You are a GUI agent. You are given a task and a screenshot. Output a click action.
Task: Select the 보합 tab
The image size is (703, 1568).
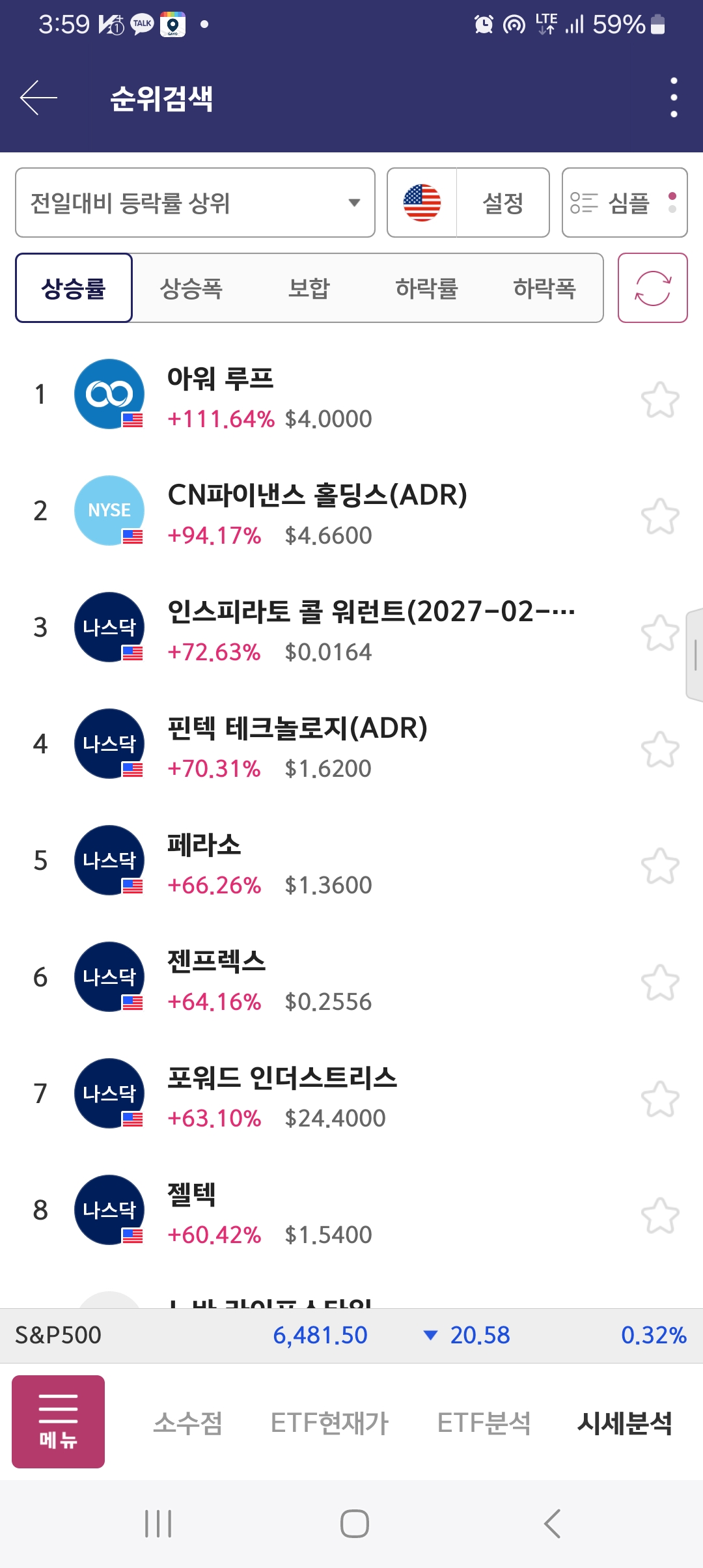(x=309, y=288)
